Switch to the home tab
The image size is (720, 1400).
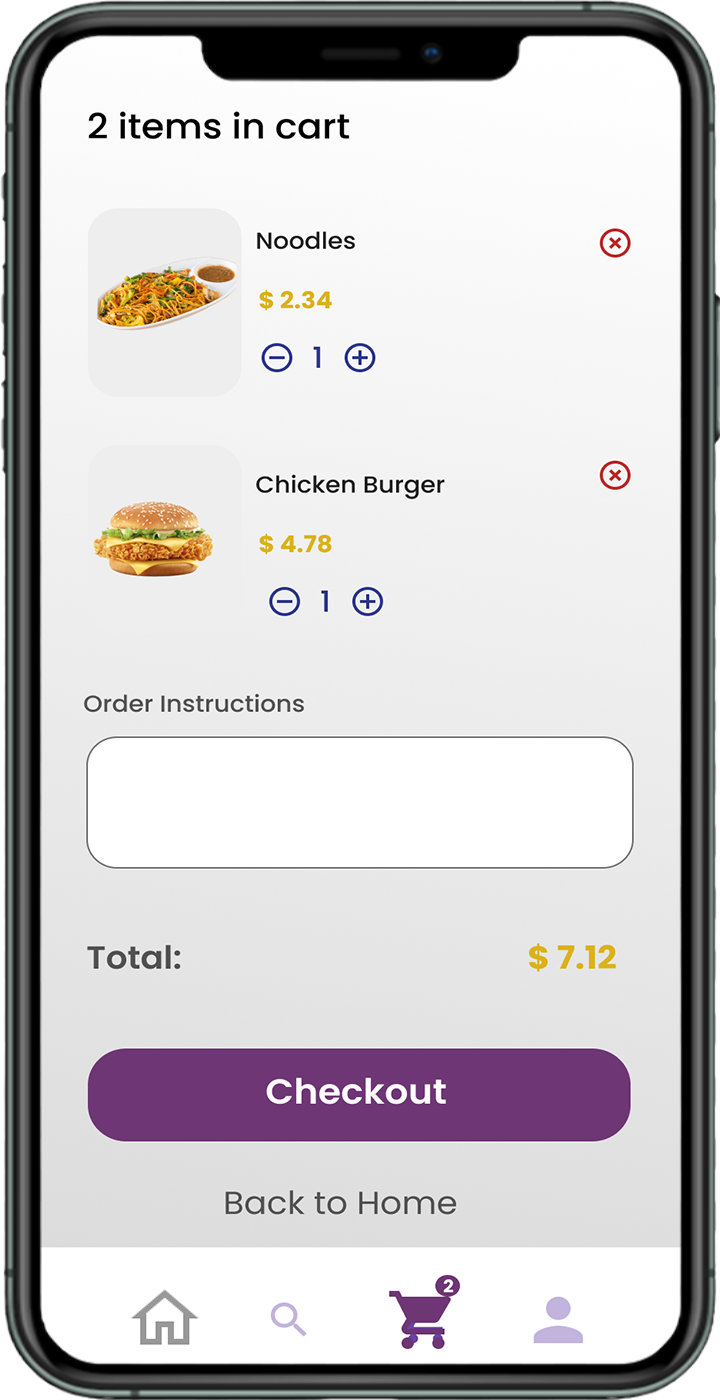(165, 1318)
